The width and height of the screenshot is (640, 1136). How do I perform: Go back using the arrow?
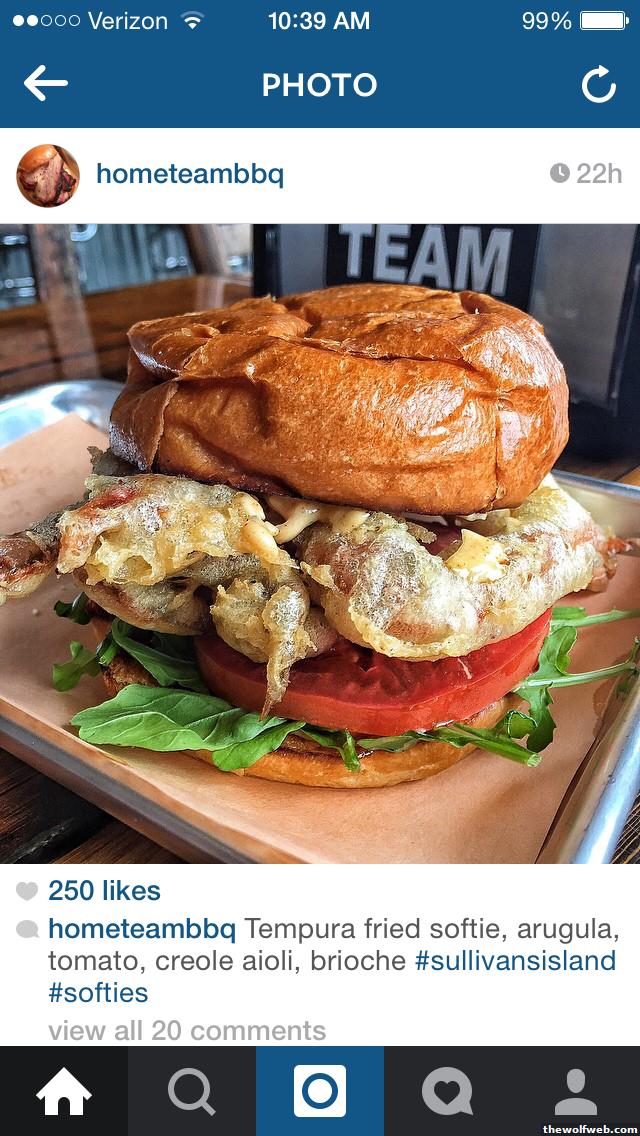pyautogui.click(x=45, y=85)
